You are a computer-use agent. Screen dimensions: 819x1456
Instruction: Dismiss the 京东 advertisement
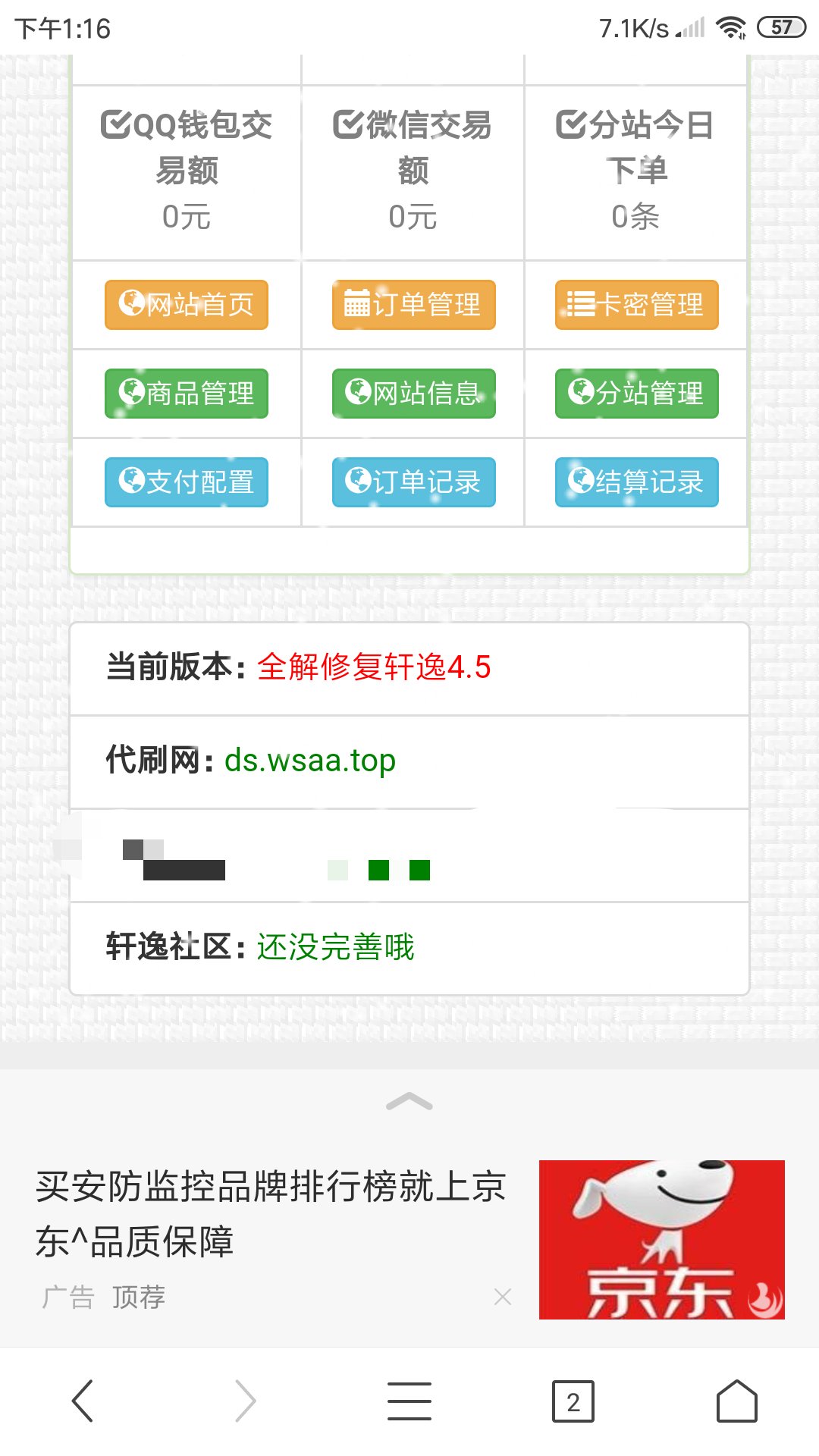point(502,1297)
